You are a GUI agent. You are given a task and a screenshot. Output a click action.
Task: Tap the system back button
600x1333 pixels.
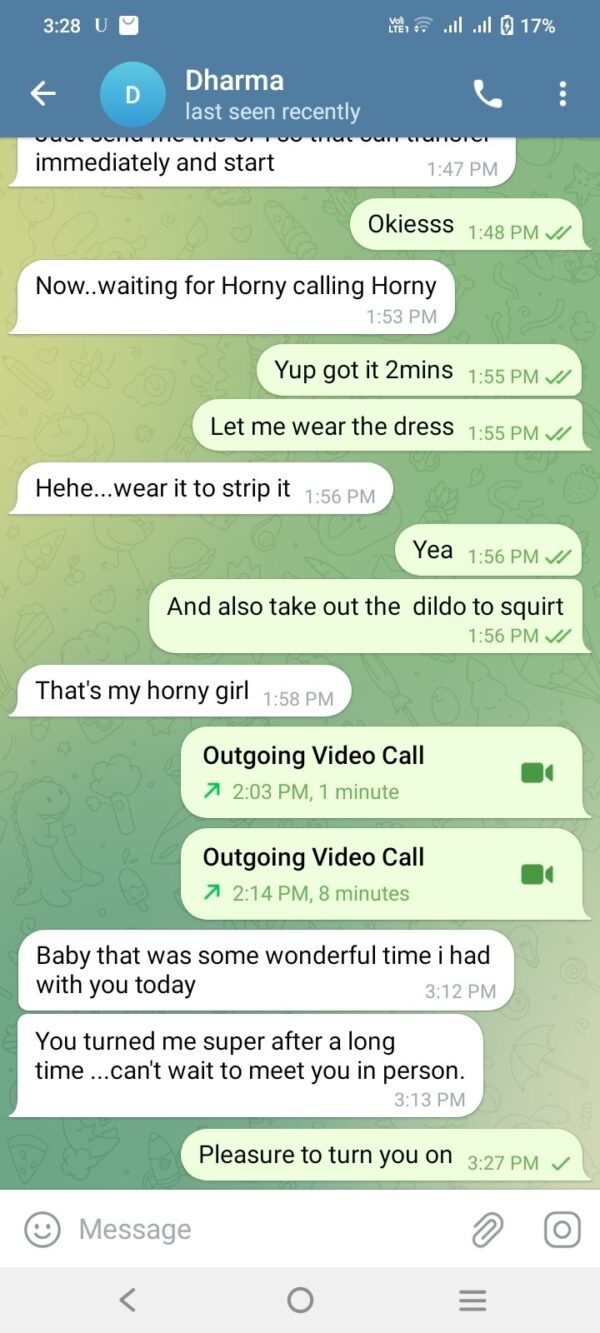pyautogui.click(x=127, y=1300)
